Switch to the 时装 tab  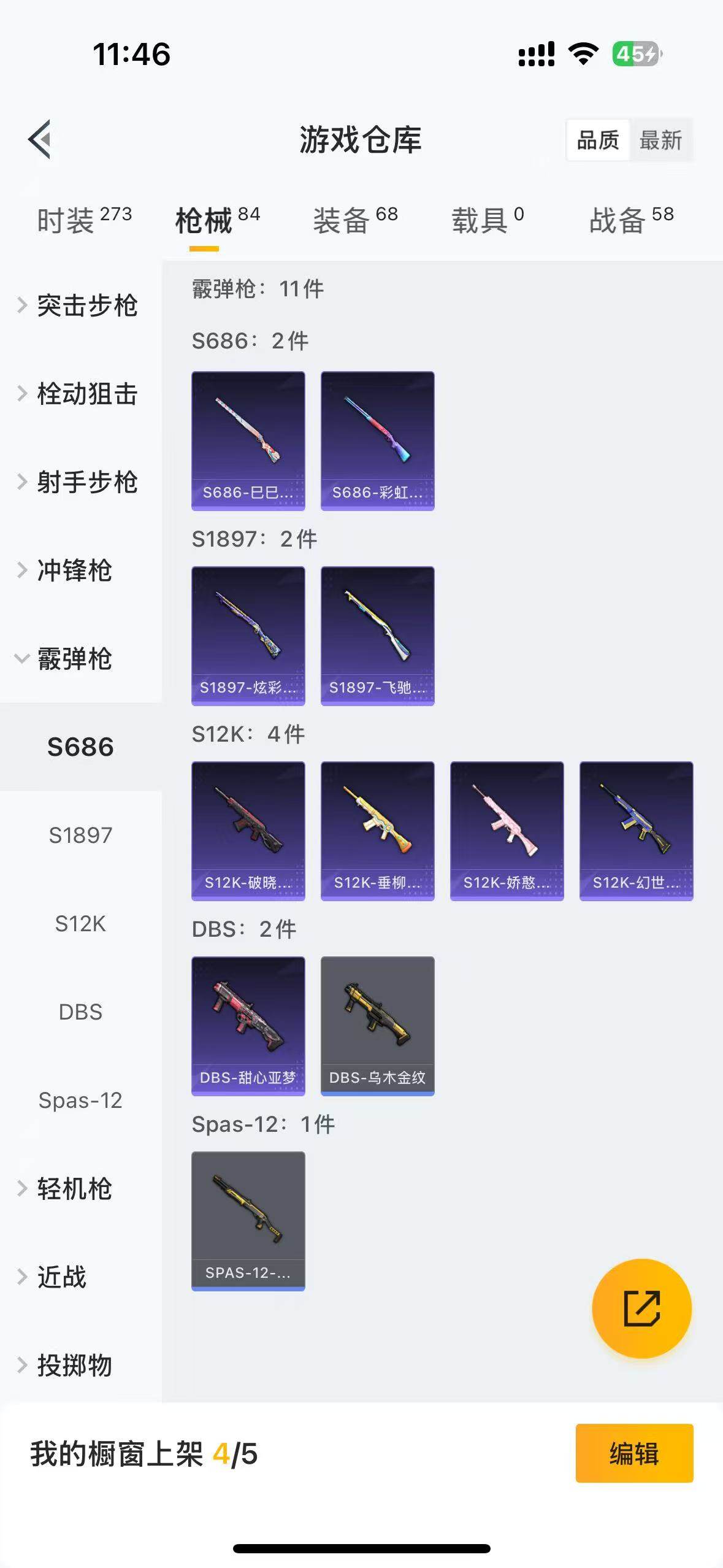(84, 220)
